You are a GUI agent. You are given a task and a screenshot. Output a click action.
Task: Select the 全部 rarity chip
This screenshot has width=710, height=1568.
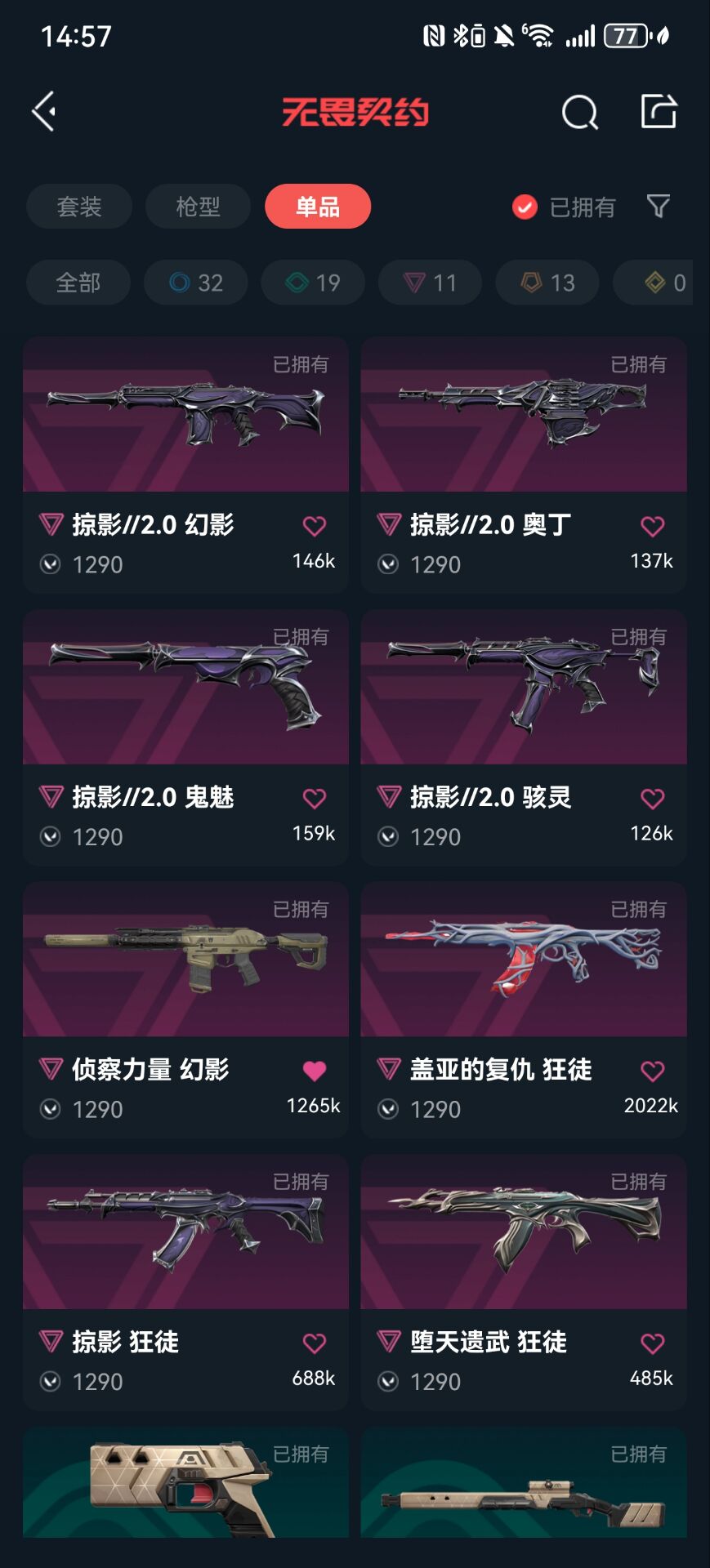click(x=78, y=283)
